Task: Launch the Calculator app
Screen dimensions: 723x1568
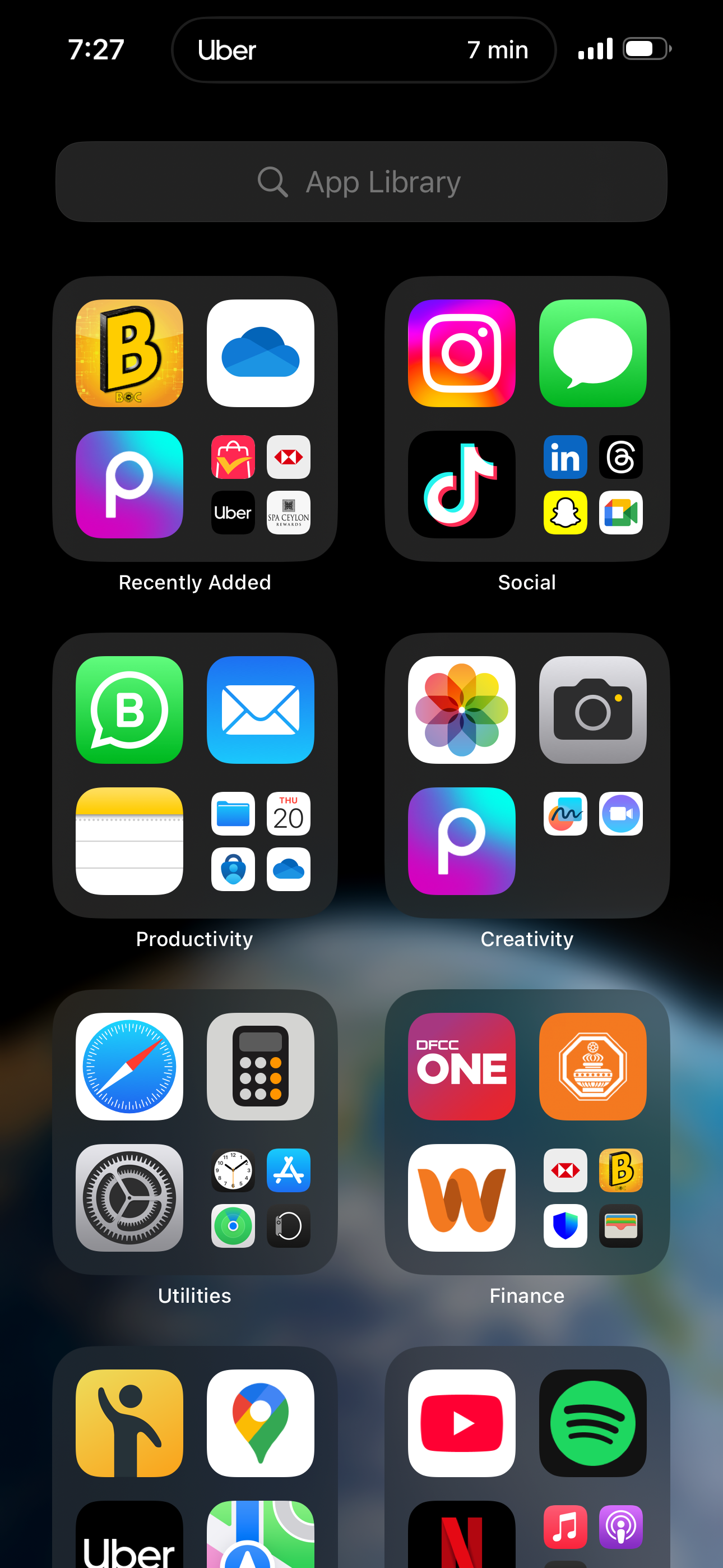Action: pyautogui.click(x=261, y=1067)
